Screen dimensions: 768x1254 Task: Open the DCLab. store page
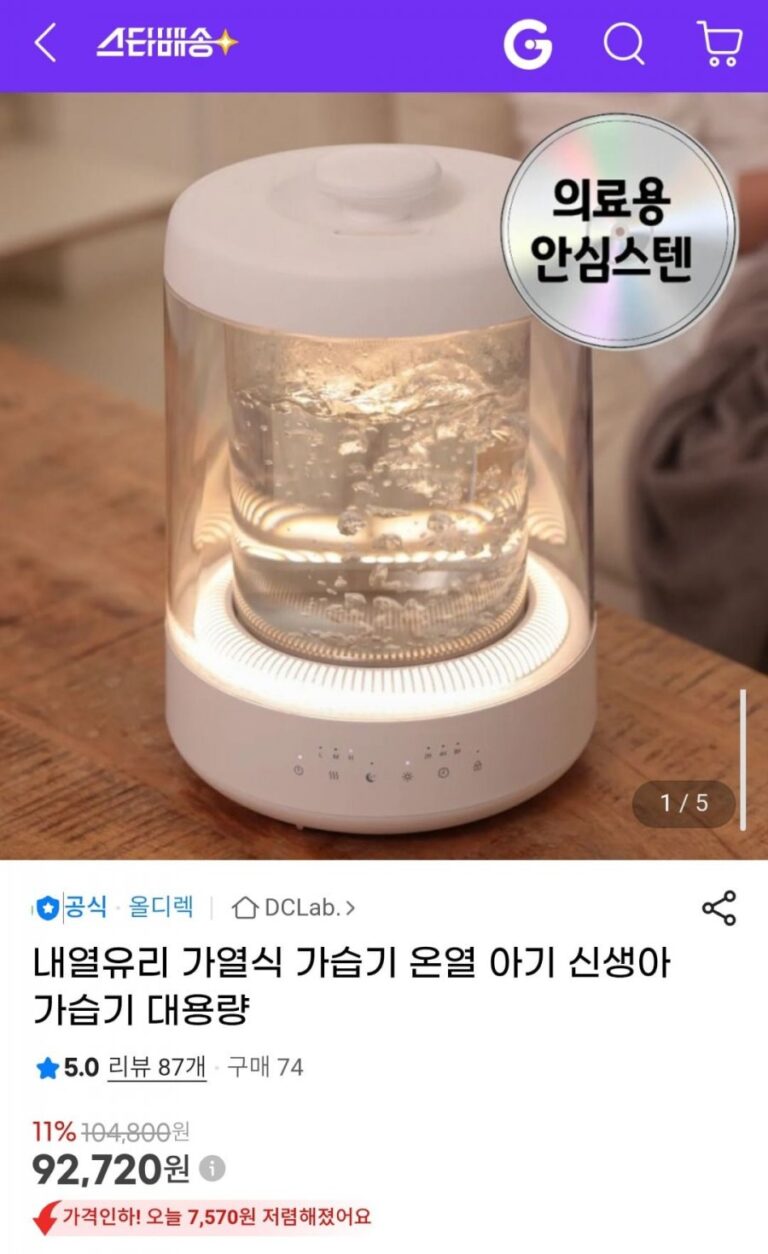click(x=294, y=907)
